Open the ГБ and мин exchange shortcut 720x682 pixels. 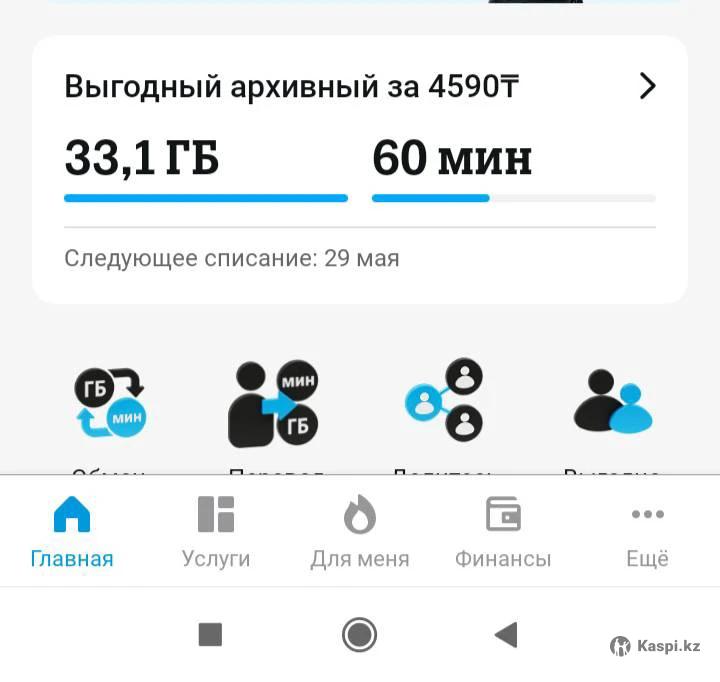(110, 405)
